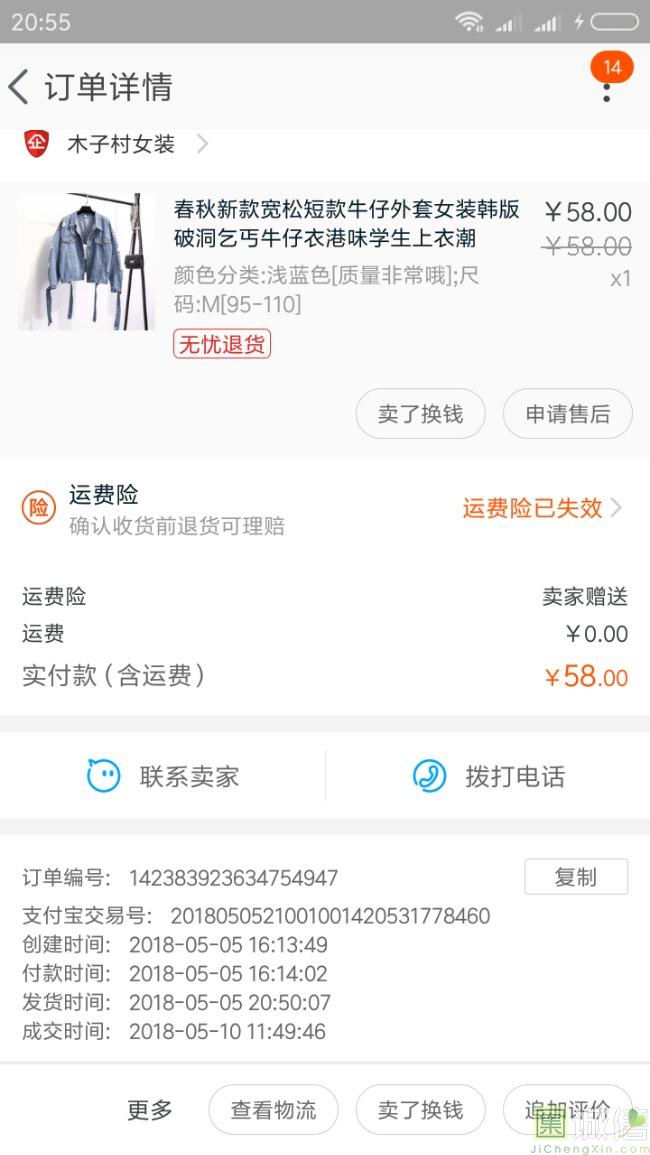Viewport: 650px width, 1155px height.
Task: Tap 联系卖家 to contact seller
Action: click(163, 776)
